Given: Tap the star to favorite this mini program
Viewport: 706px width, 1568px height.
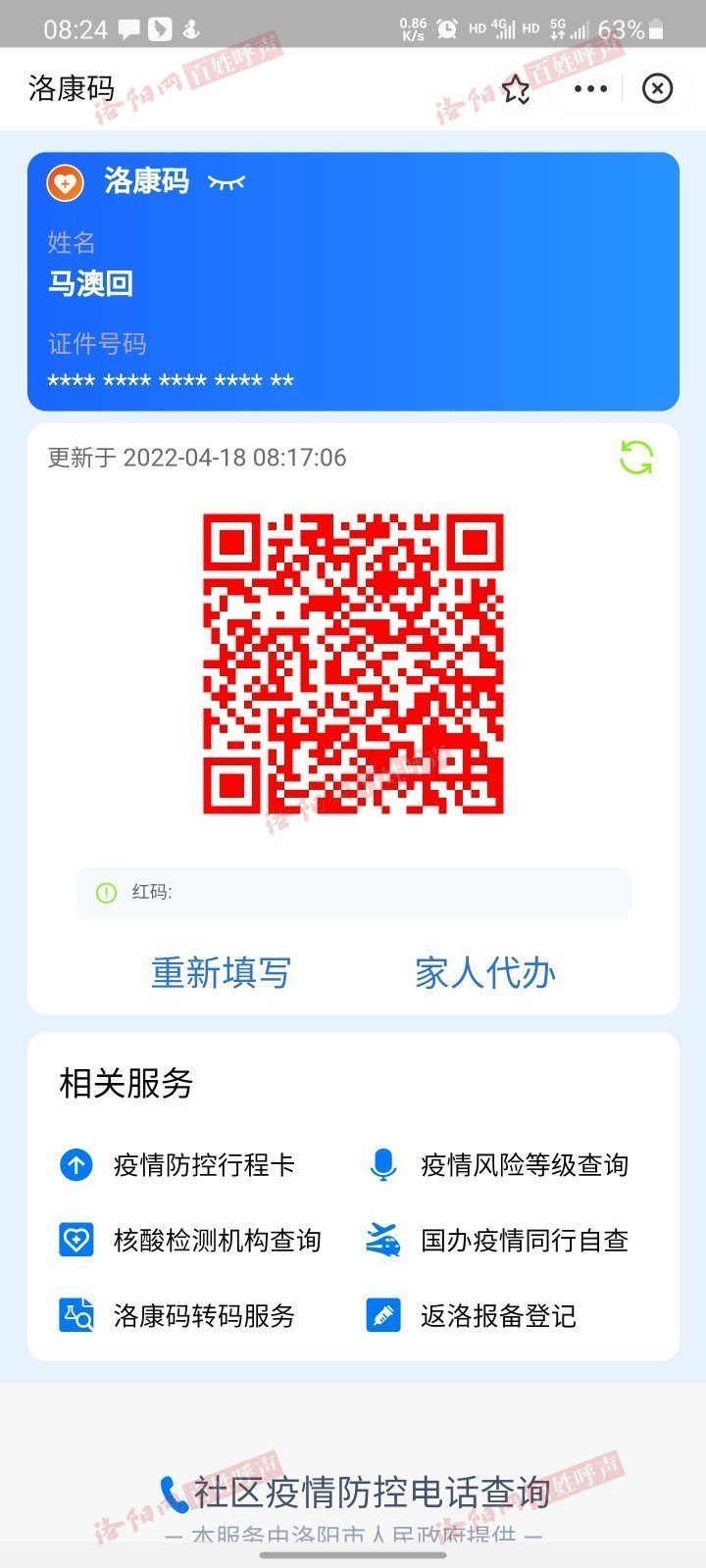Looking at the screenshot, I should pyautogui.click(x=516, y=89).
